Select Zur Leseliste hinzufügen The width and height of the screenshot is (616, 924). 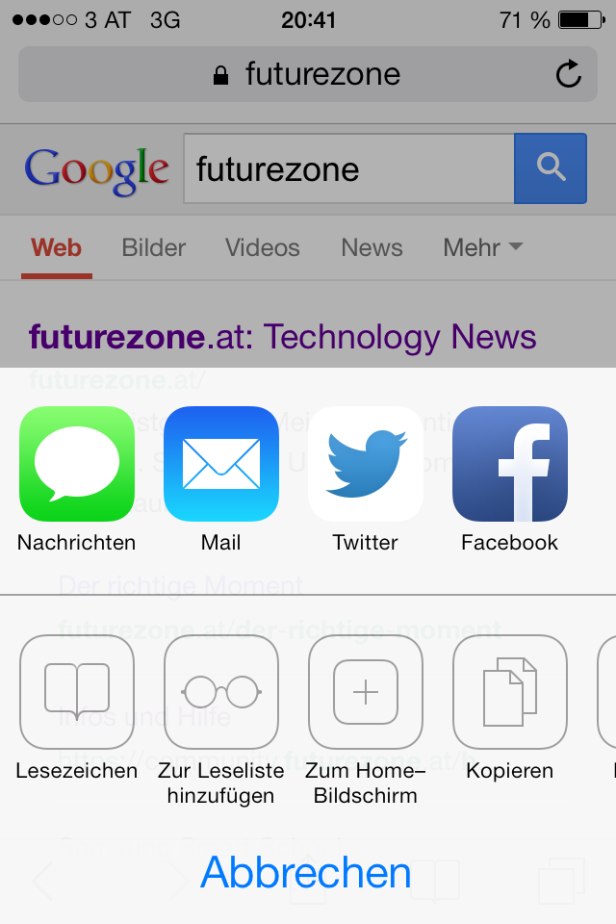pyautogui.click(x=221, y=692)
